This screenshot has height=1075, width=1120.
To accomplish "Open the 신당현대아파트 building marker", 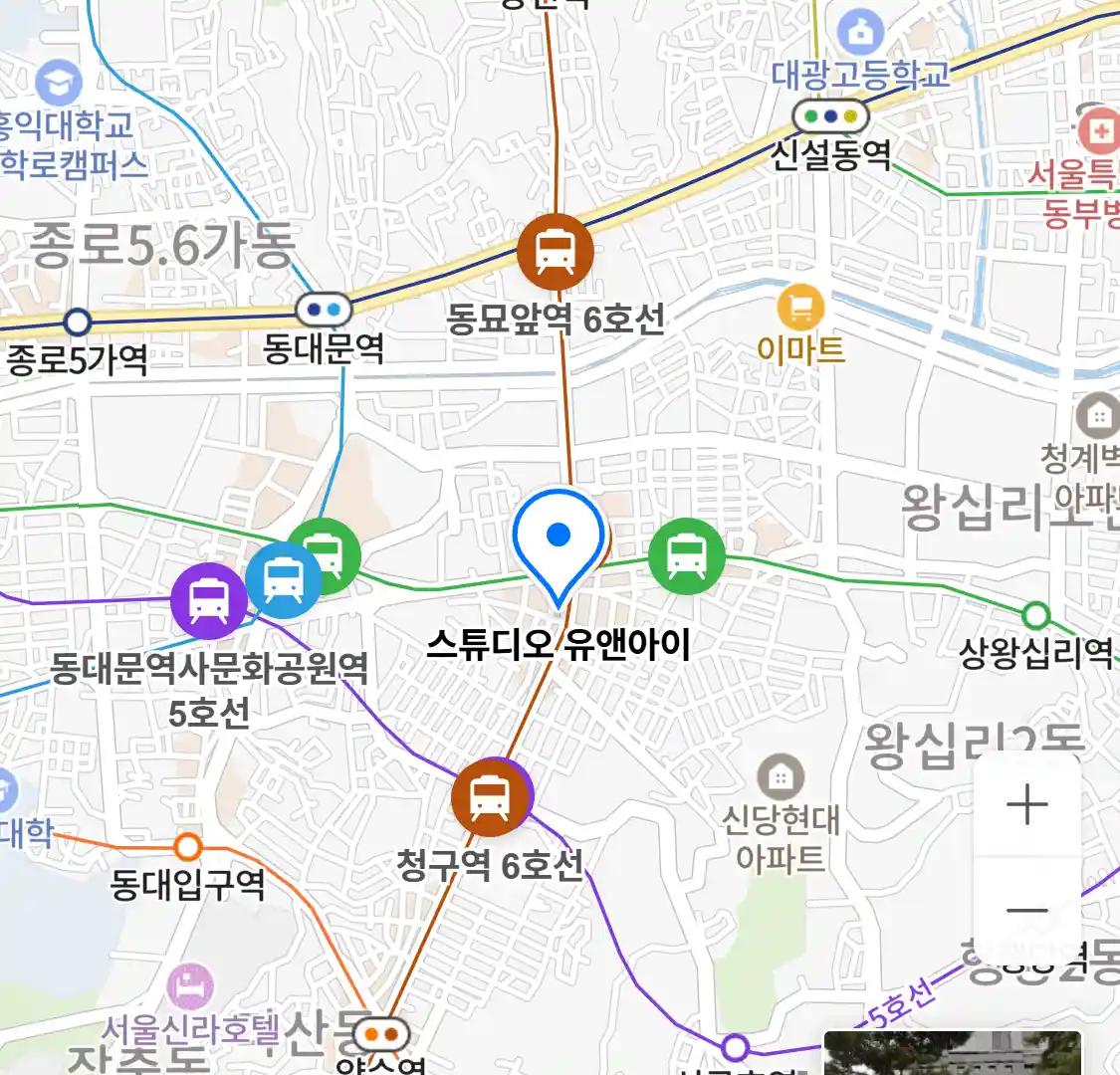I will pos(782,776).
